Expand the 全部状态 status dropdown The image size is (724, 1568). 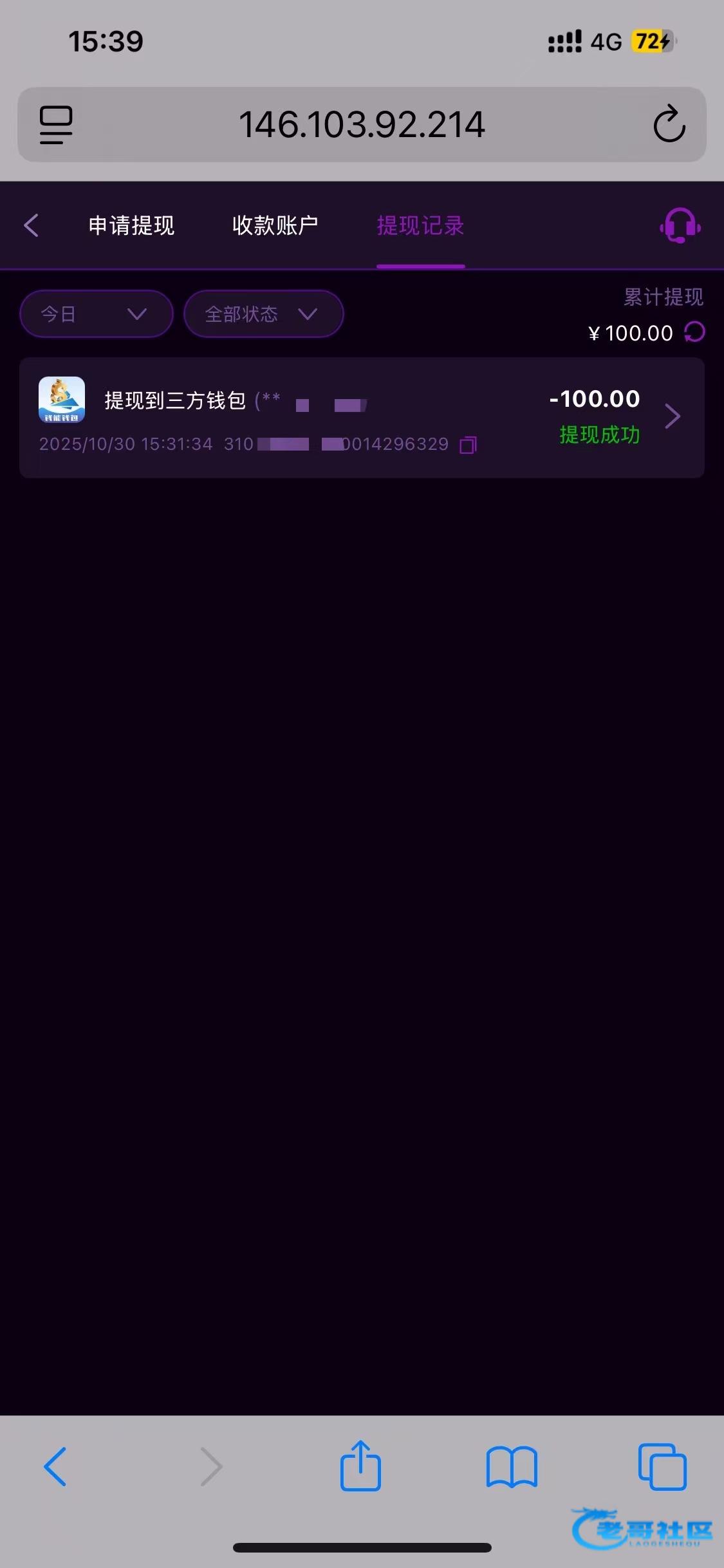(263, 313)
